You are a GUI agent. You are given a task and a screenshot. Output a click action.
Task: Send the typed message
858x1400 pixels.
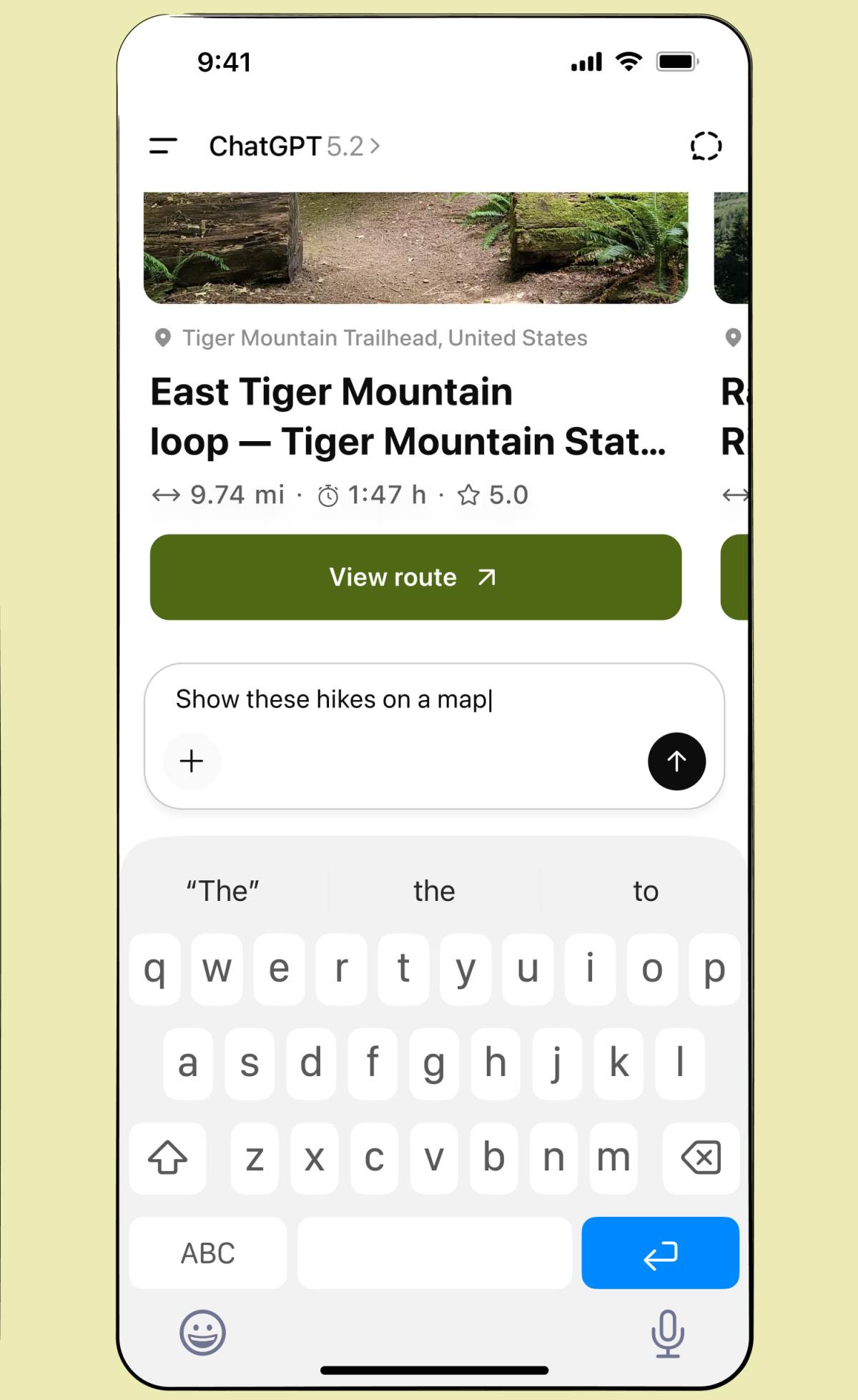coord(676,761)
